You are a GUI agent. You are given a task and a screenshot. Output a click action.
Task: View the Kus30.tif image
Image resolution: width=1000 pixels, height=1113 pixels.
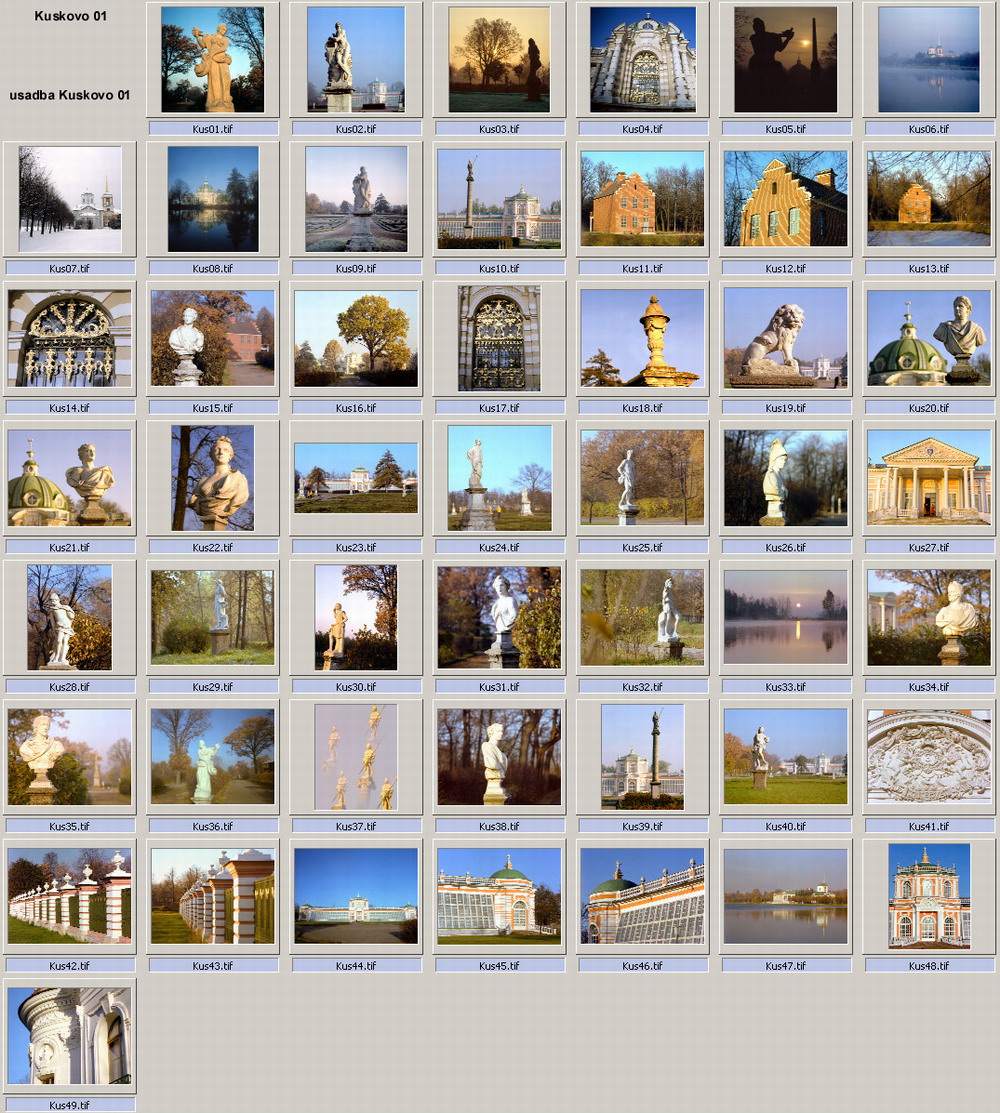(356, 617)
